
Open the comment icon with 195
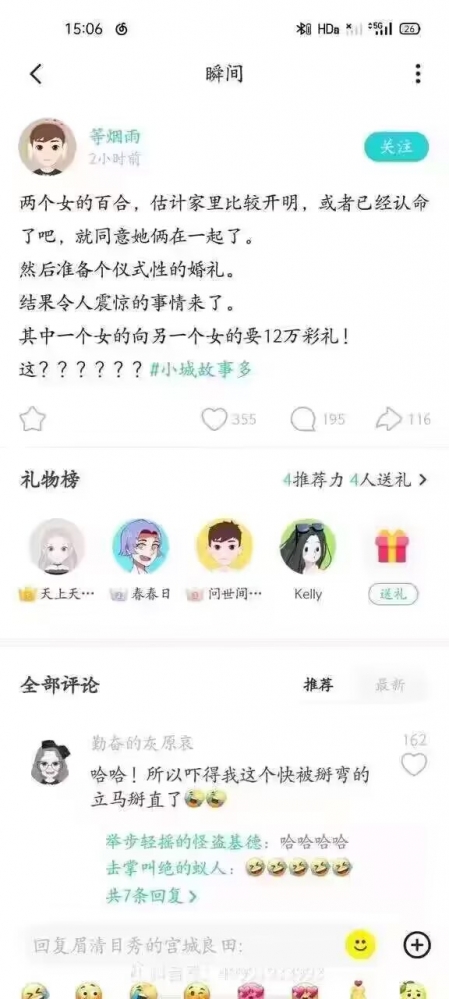(x=318, y=419)
